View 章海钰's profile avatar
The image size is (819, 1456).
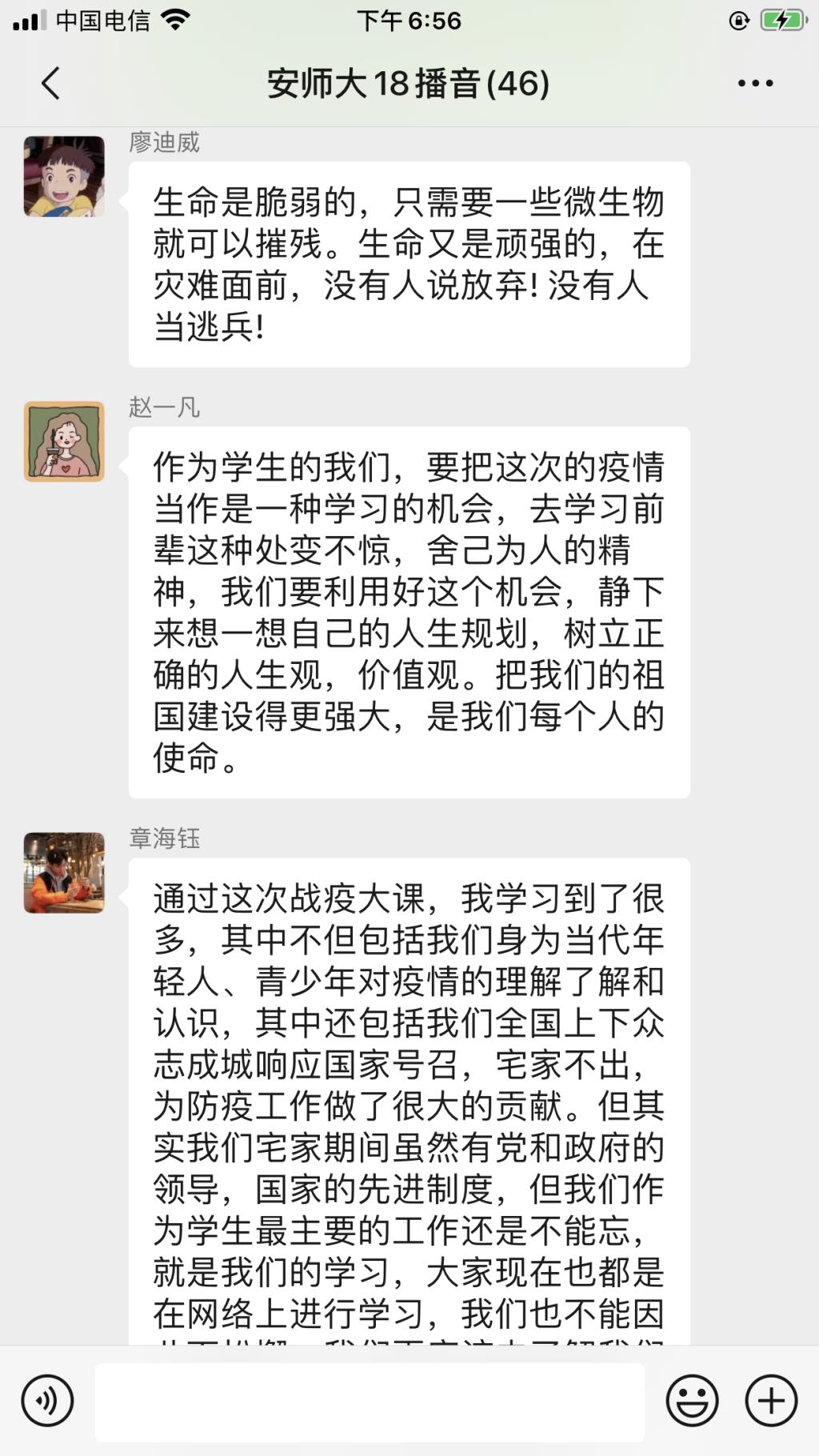[x=64, y=873]
